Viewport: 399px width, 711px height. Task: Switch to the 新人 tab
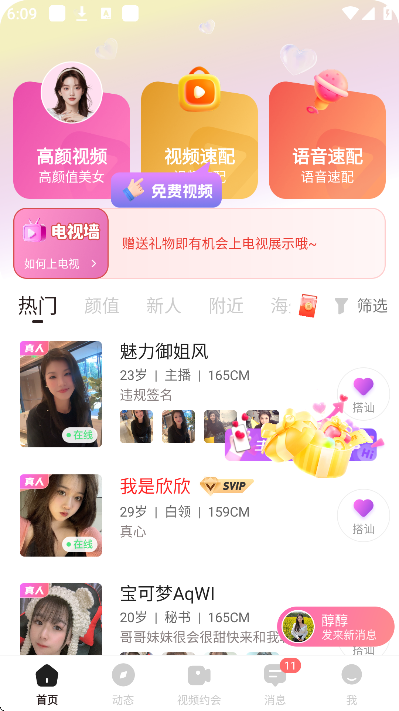[x=163, y=306]
